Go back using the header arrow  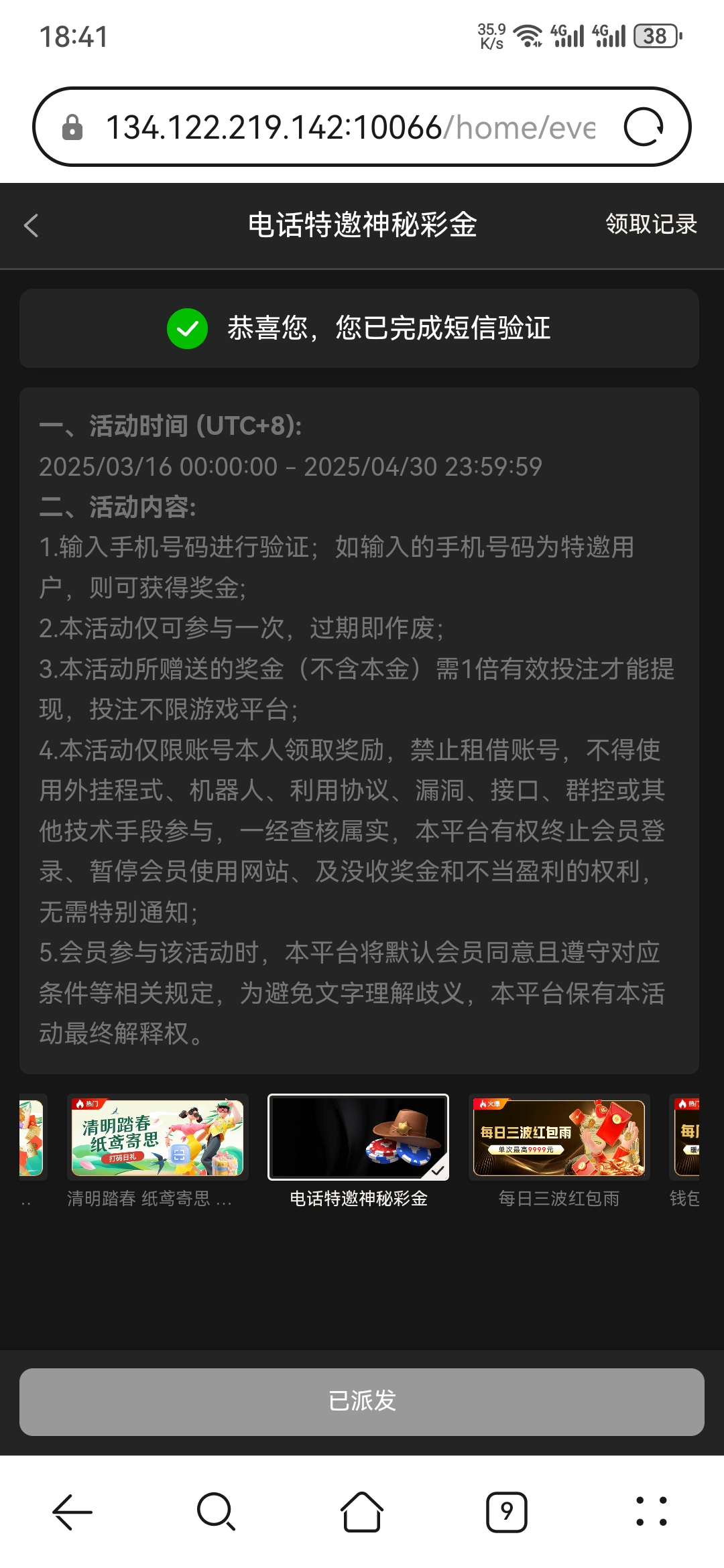tap(31, 225)
